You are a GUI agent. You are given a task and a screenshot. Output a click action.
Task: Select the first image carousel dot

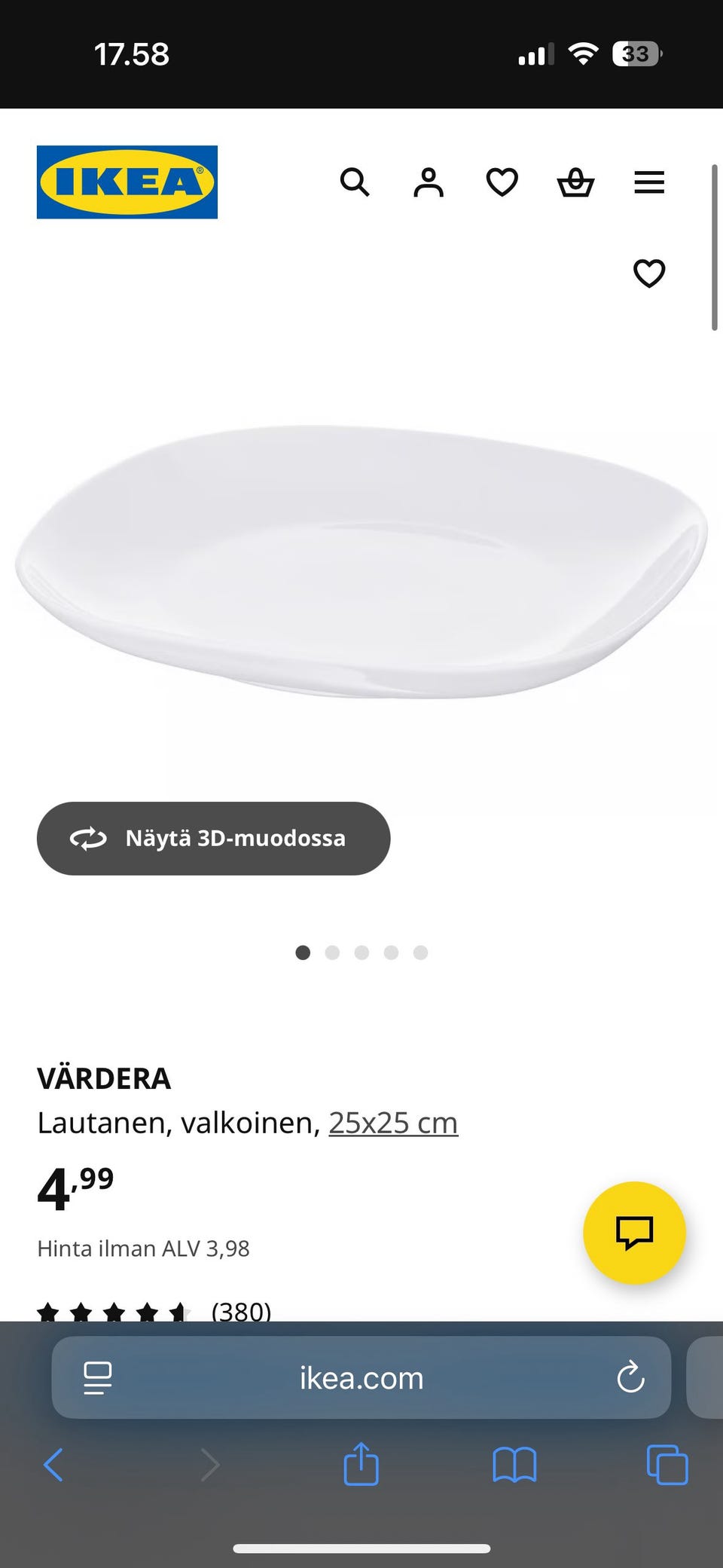303,952
